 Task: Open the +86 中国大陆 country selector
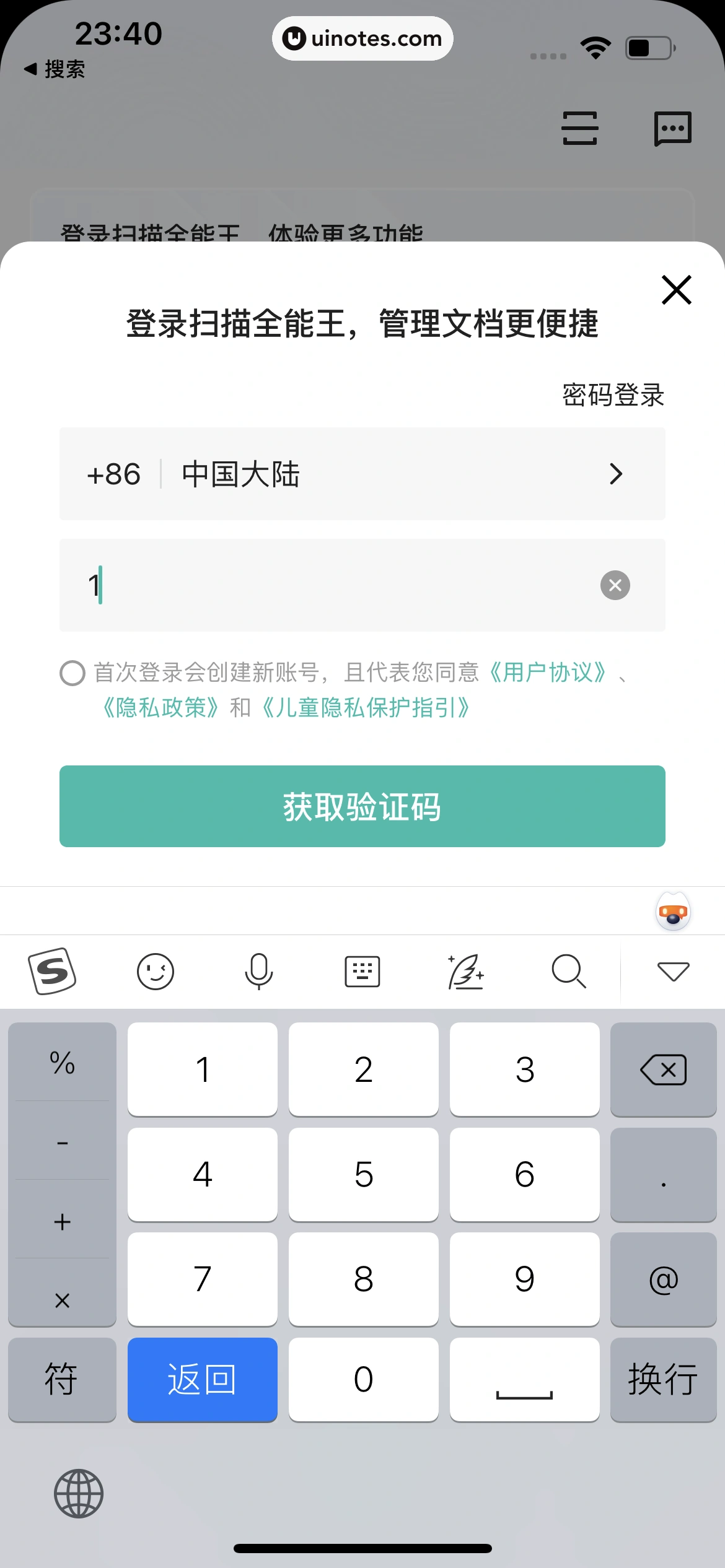[x=362, y=474]
